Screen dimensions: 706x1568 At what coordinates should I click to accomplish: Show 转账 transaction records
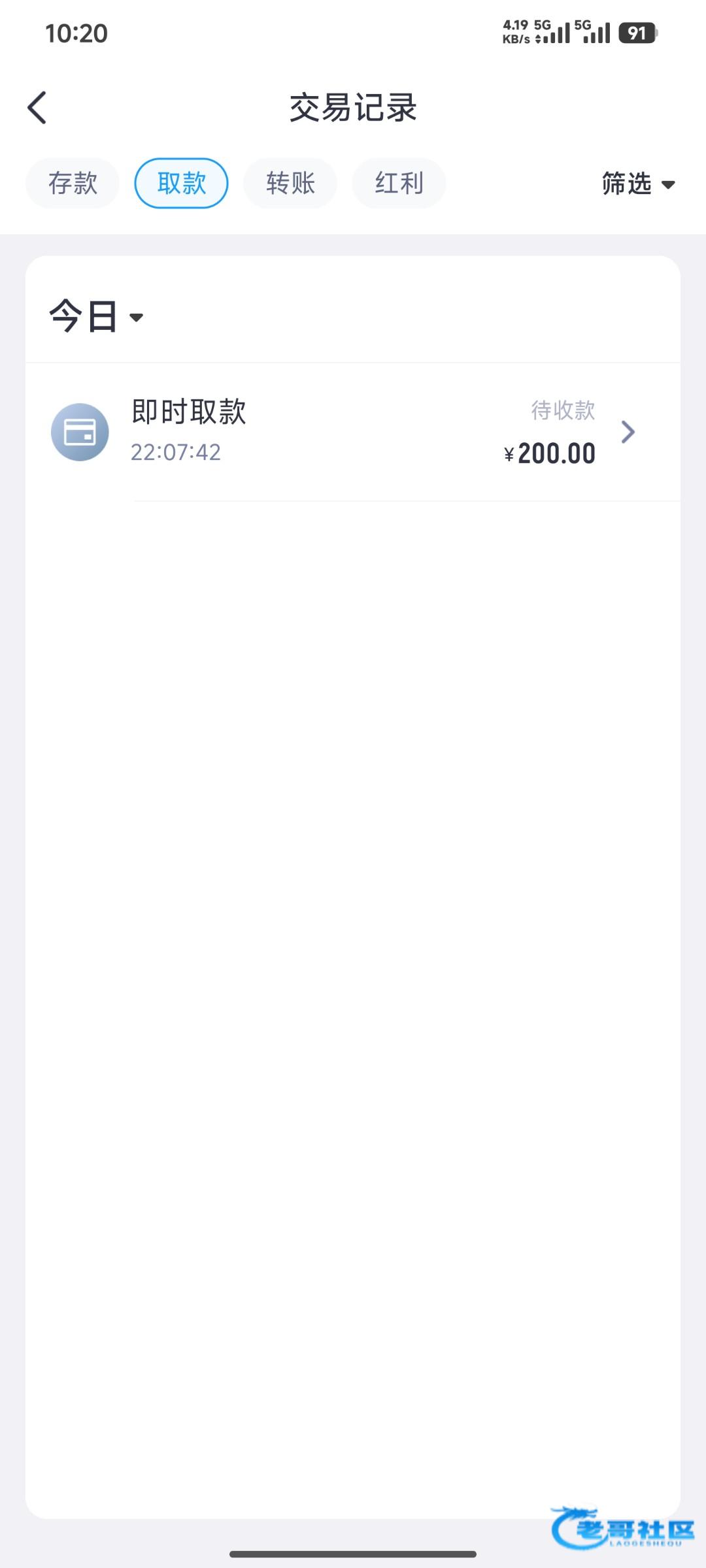click(290, 184)
